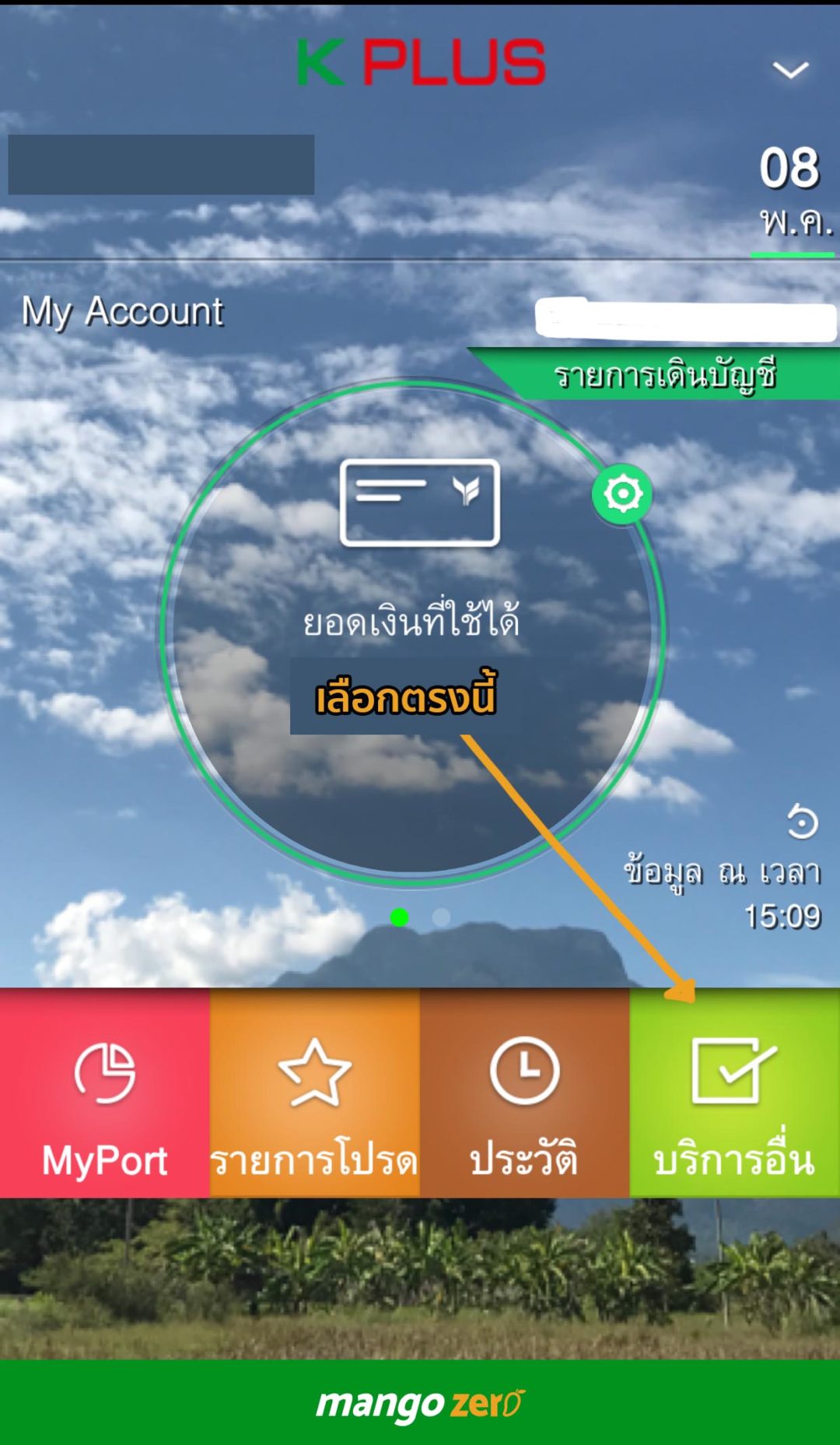Switch to the second account page dot
The height and width of the screenshot is (1445, 840).
coord(442,917)
